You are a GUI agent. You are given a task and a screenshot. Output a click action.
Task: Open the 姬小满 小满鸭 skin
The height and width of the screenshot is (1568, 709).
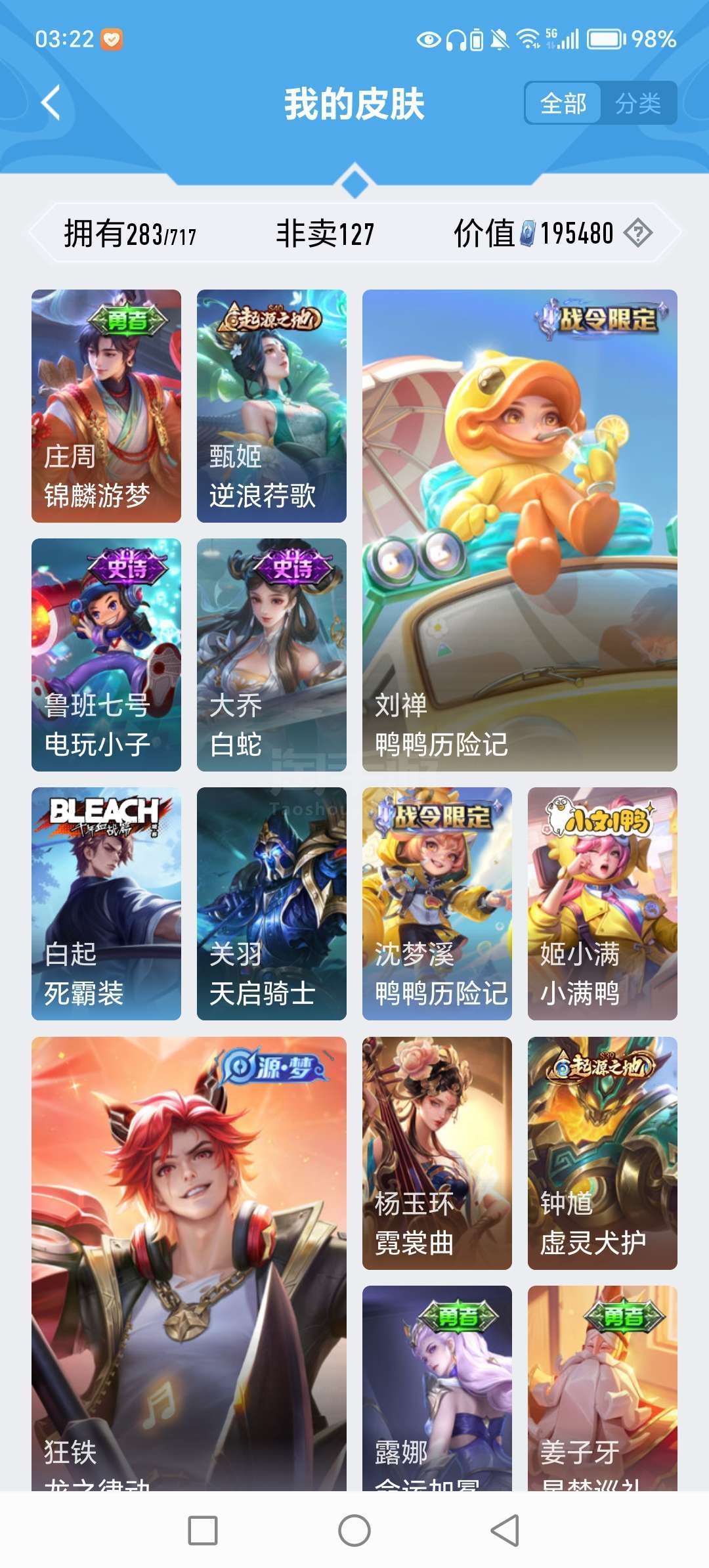pos(603,904)
